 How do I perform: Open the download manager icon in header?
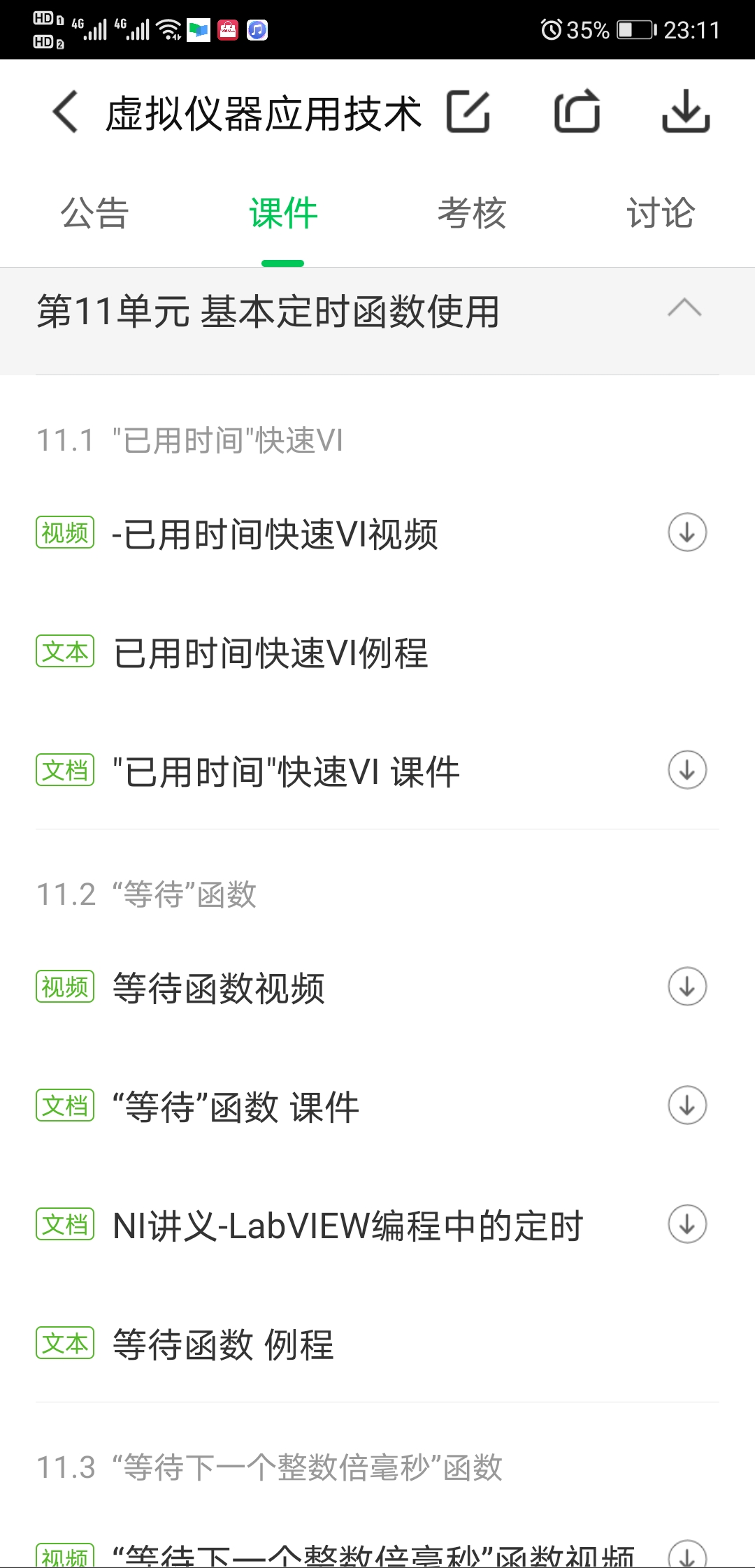[686, 112]
